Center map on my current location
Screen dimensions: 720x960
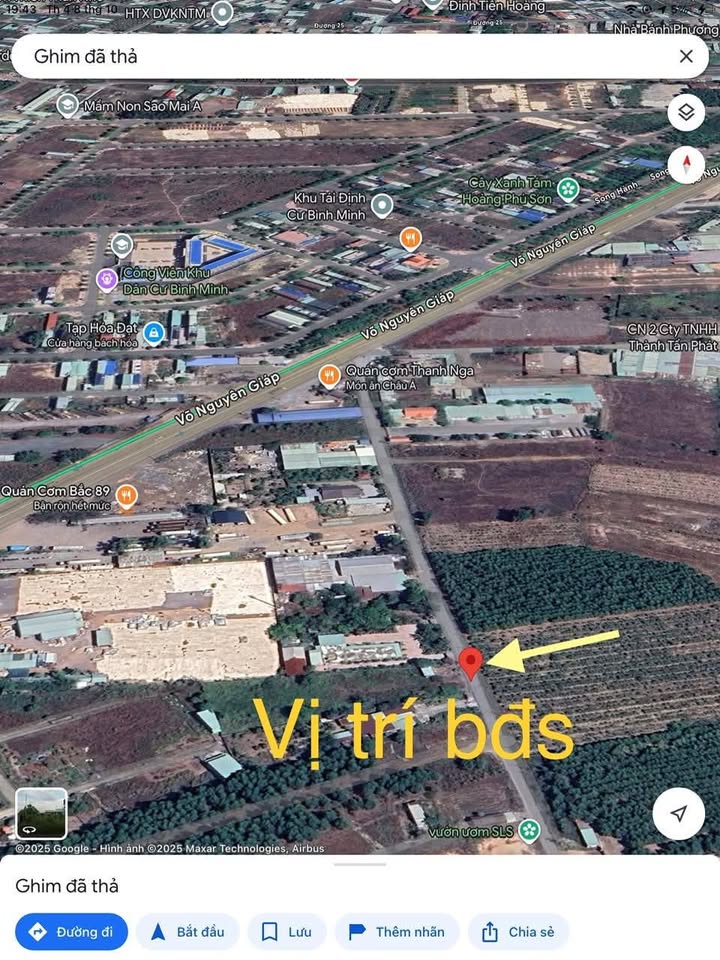pyautogui.click(x=678, y=814)
